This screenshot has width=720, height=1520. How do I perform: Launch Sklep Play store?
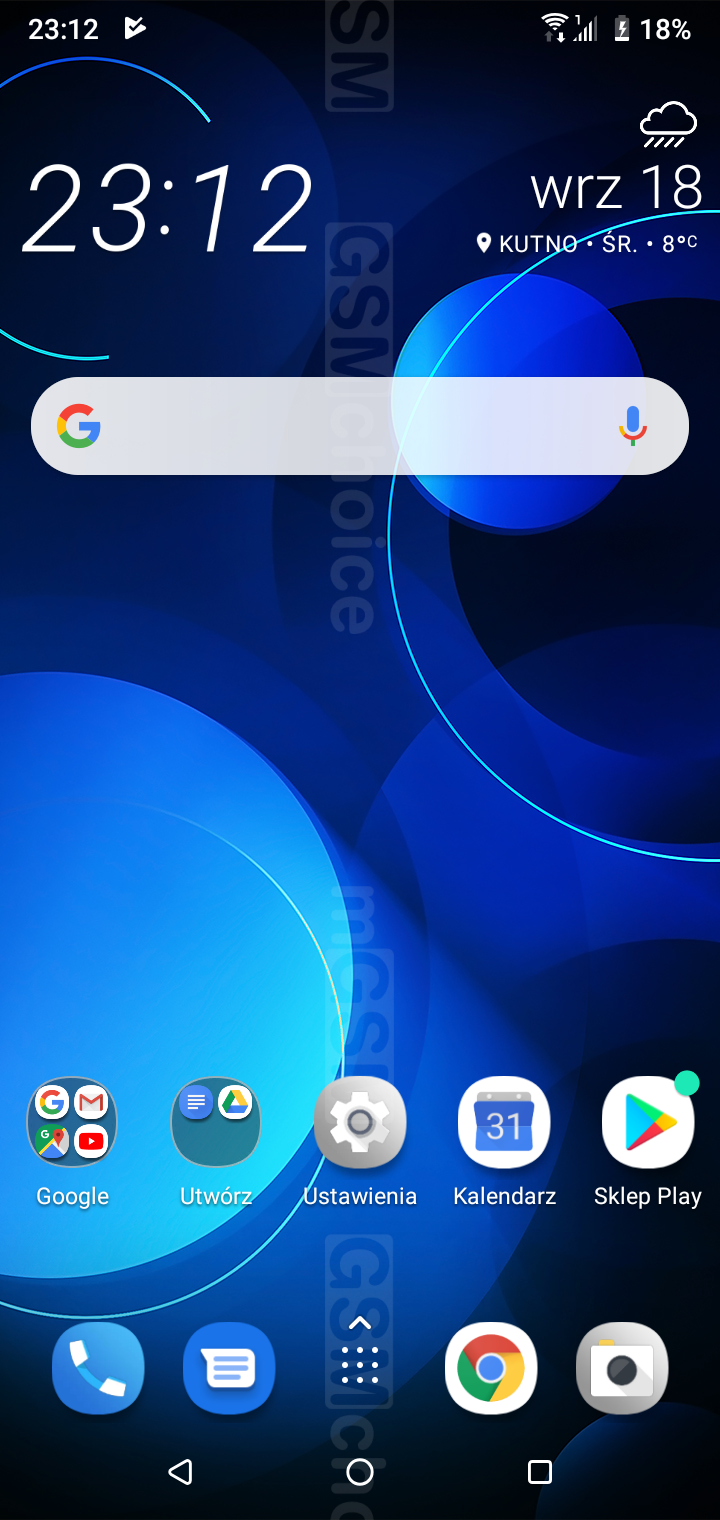[x=648, y=1123]
